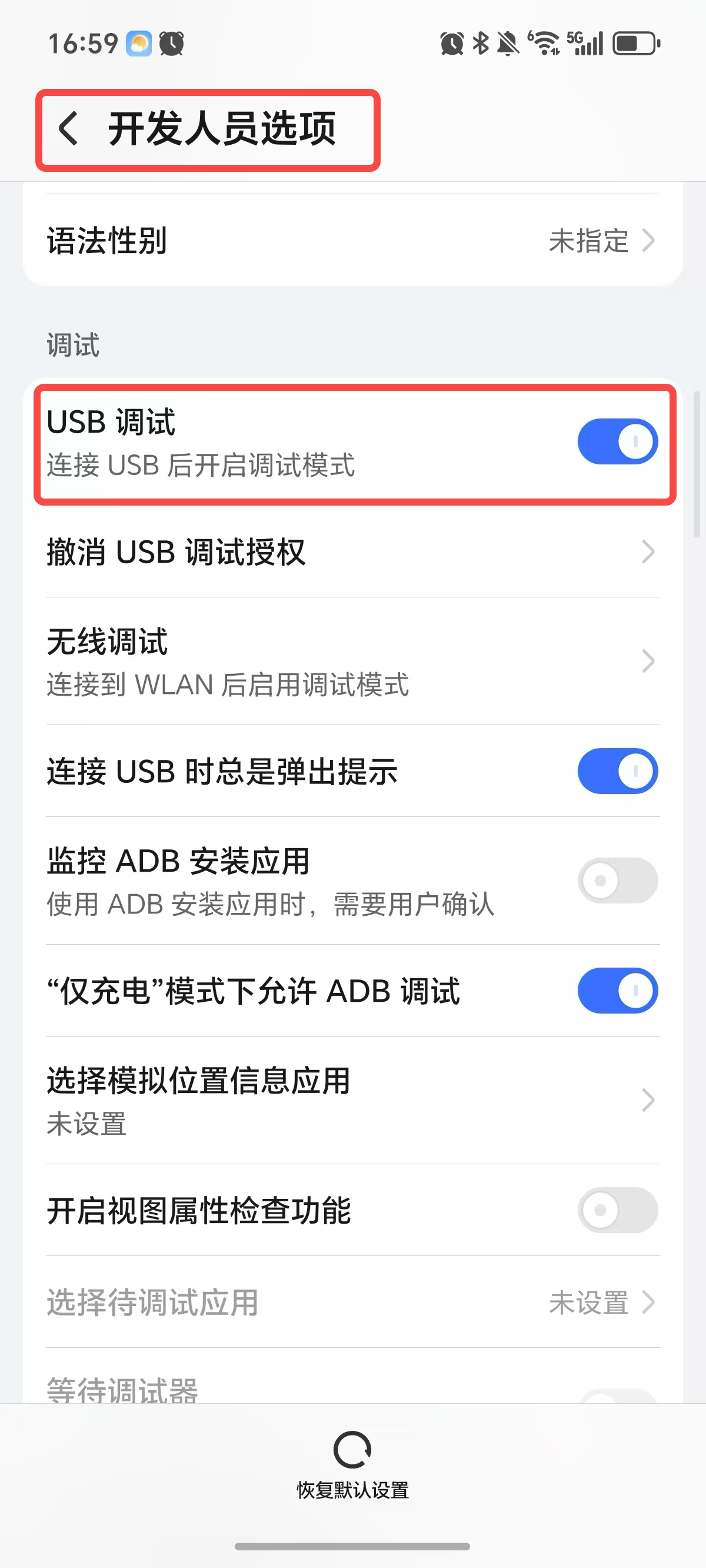Image resolution: width=706 pixels, height=1568 pixels.
Task: Turn off 连接 USB 时总是弹出提示
Action: (617, 770)
